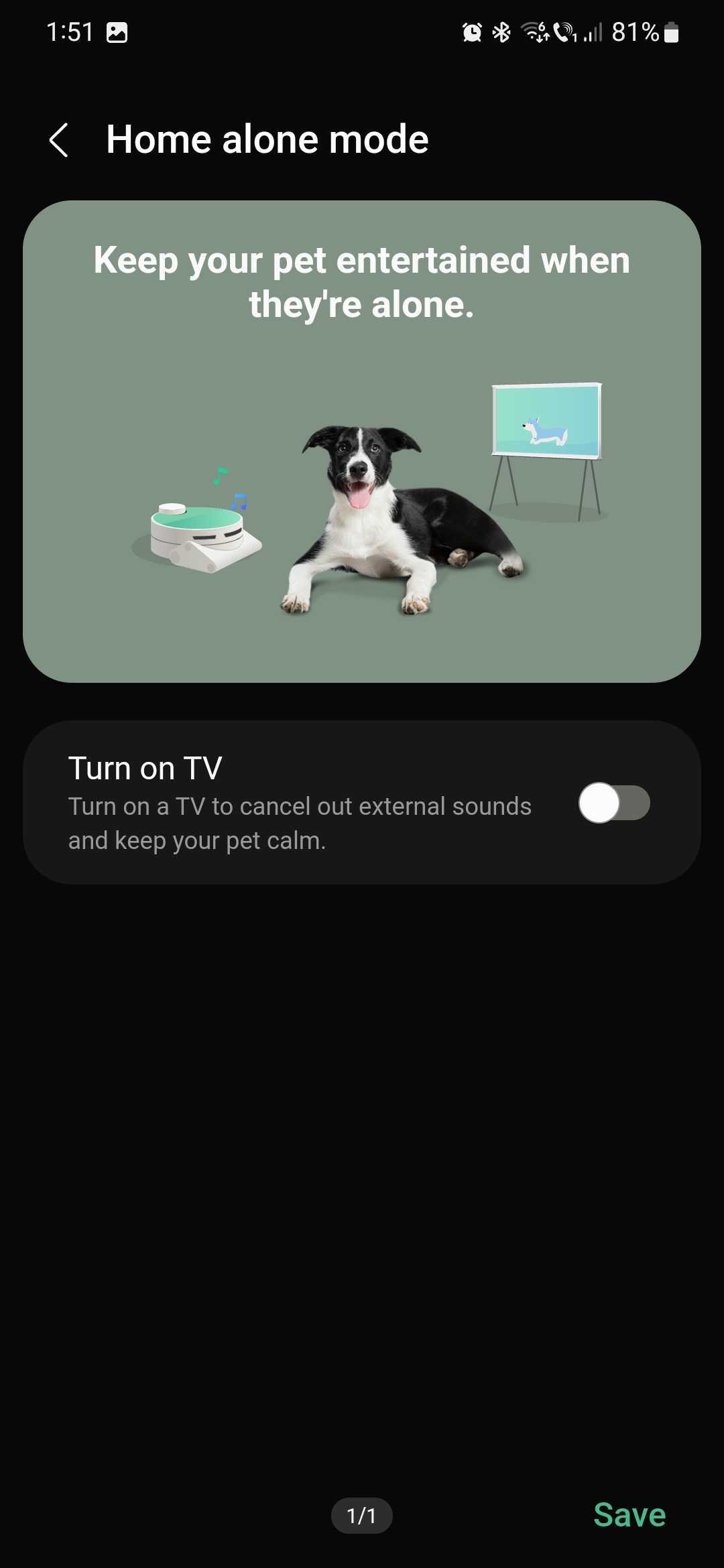Save the Home alone mode settings
This screenshot has width=724, height=1568.
point(629,1515)
